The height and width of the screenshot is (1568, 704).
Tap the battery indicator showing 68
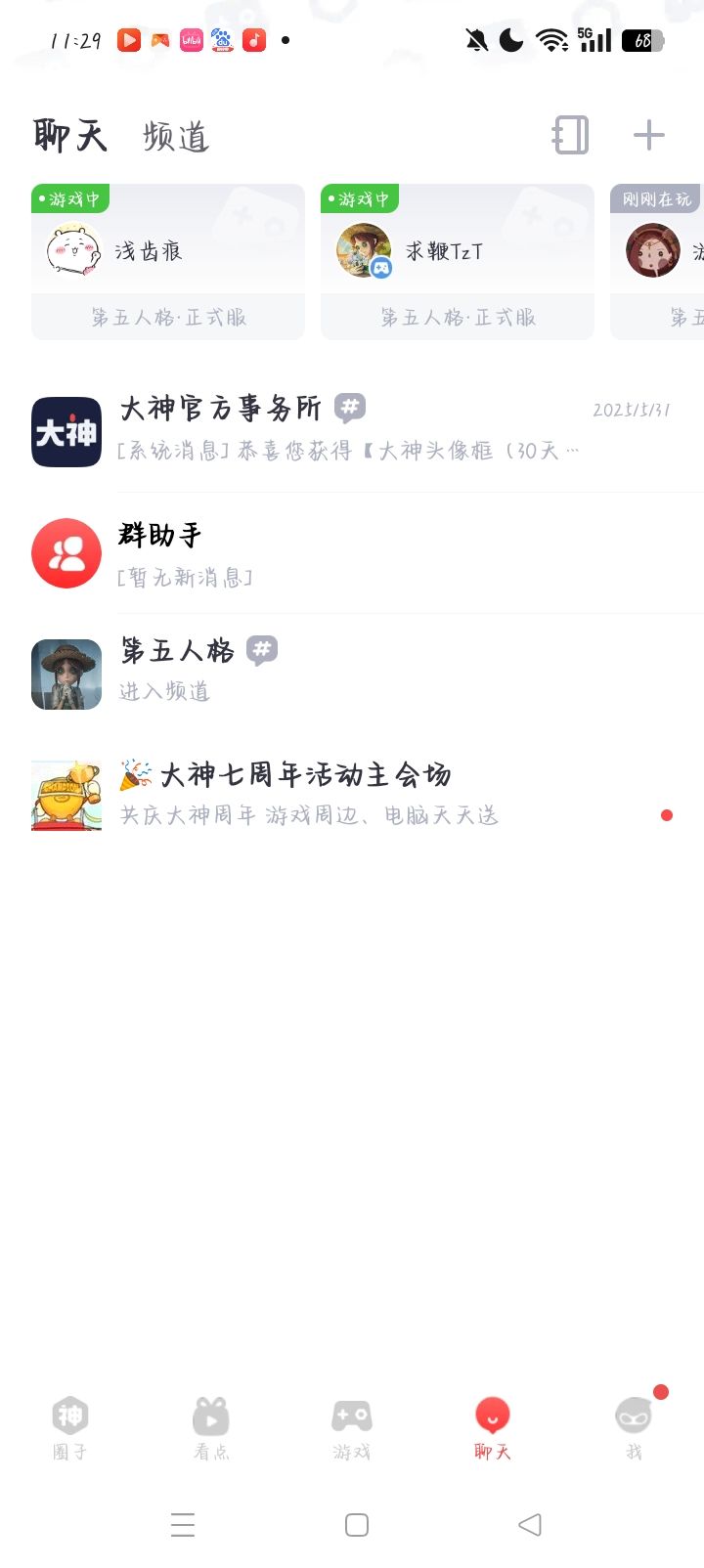[643, 41]
